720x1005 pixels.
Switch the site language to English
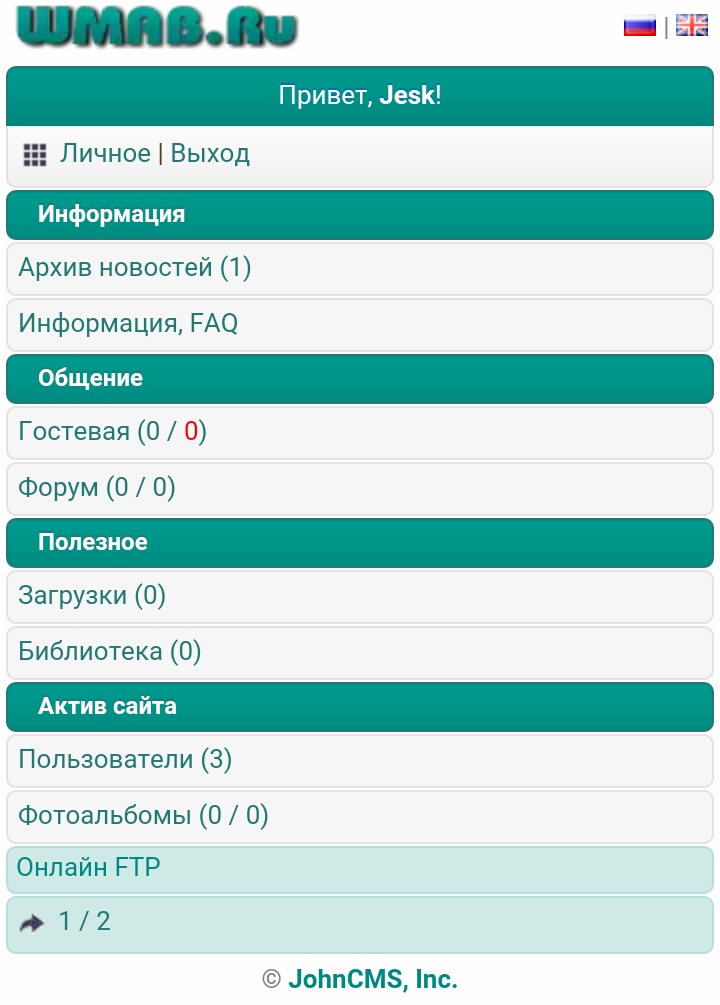click(691, 26)
